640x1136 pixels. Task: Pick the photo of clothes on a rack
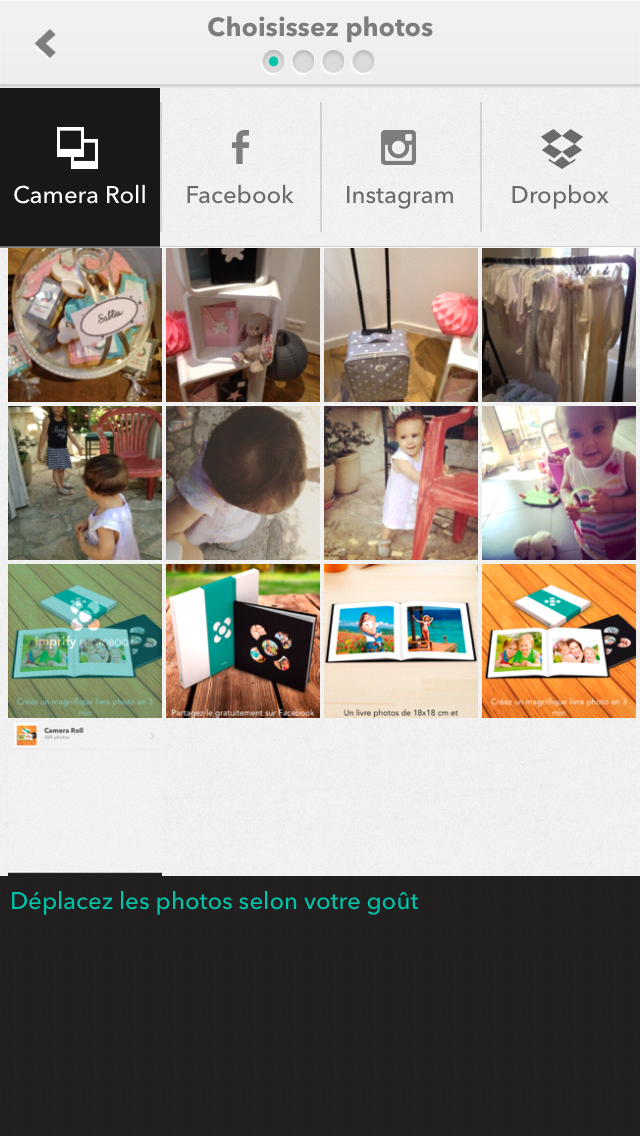point(558,325)
